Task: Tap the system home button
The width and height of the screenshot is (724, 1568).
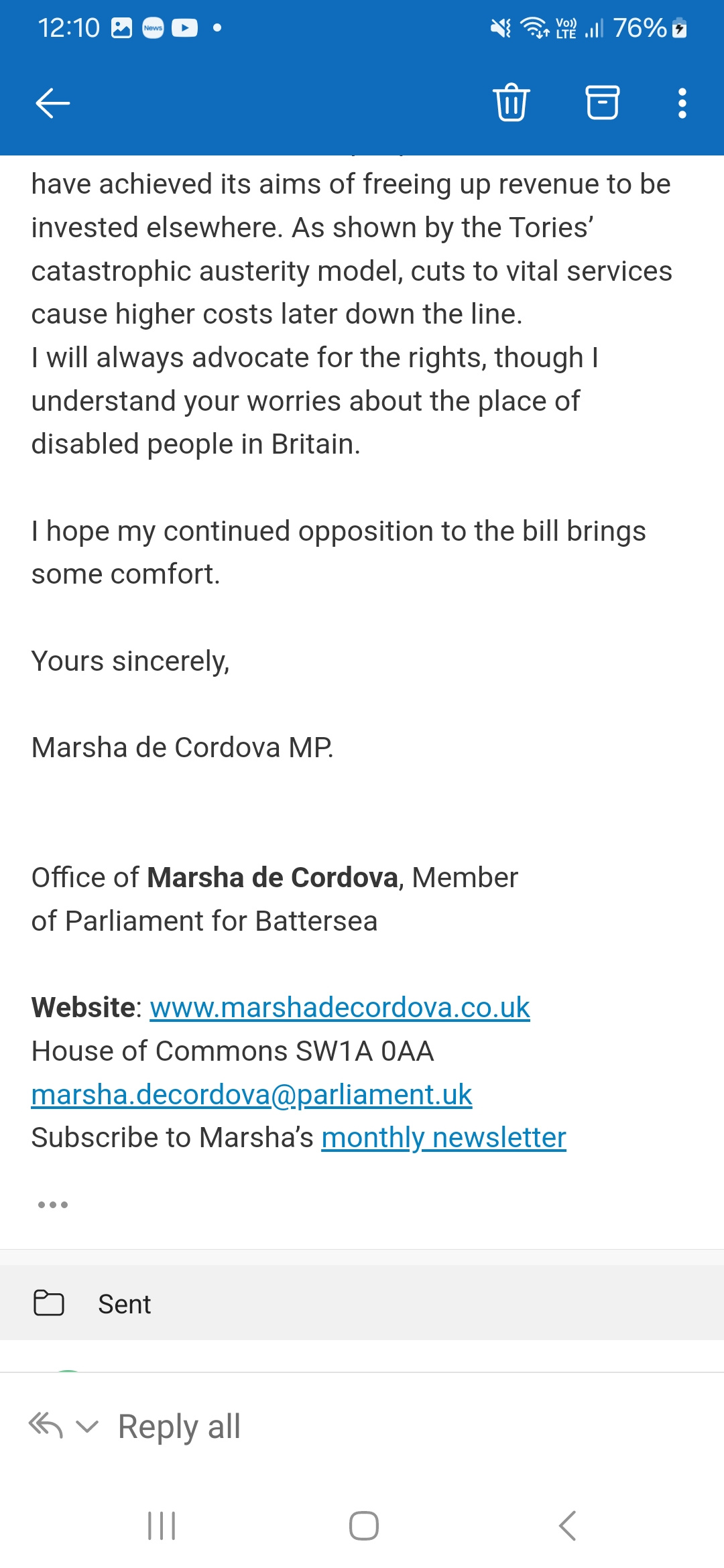Action: (363, 1526)
